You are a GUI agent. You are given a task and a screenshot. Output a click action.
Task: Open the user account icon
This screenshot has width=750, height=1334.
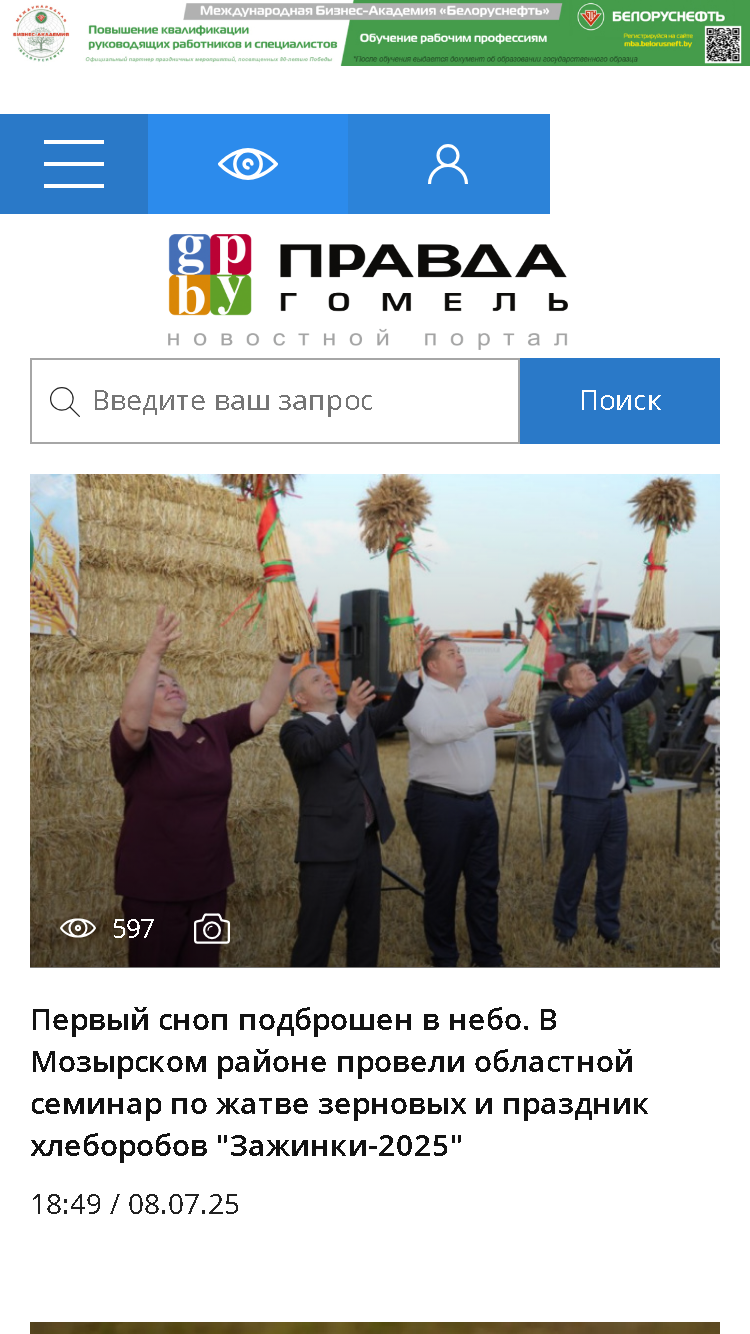(x=448, y=164)
